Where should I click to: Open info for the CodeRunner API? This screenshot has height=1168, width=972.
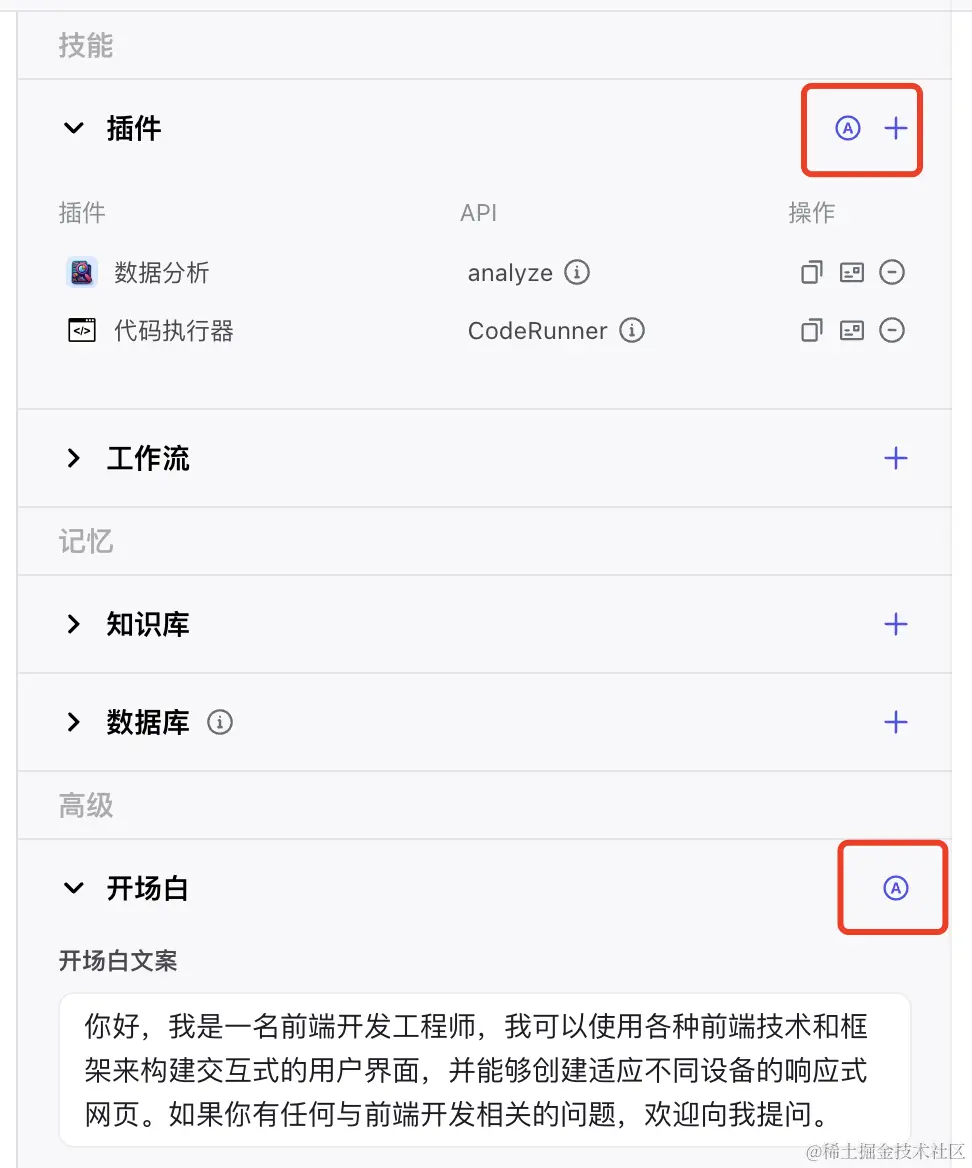[x=632, y=330]
